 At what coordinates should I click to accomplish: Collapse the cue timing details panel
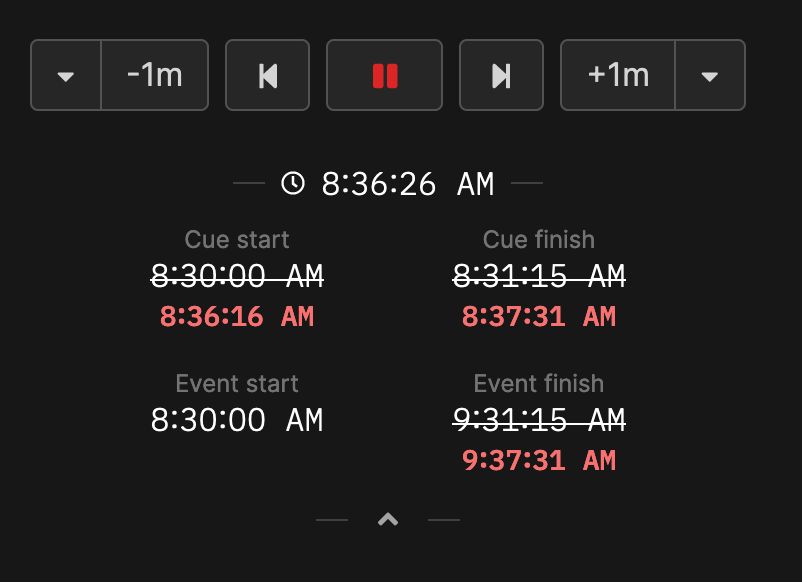click(388, 519)
